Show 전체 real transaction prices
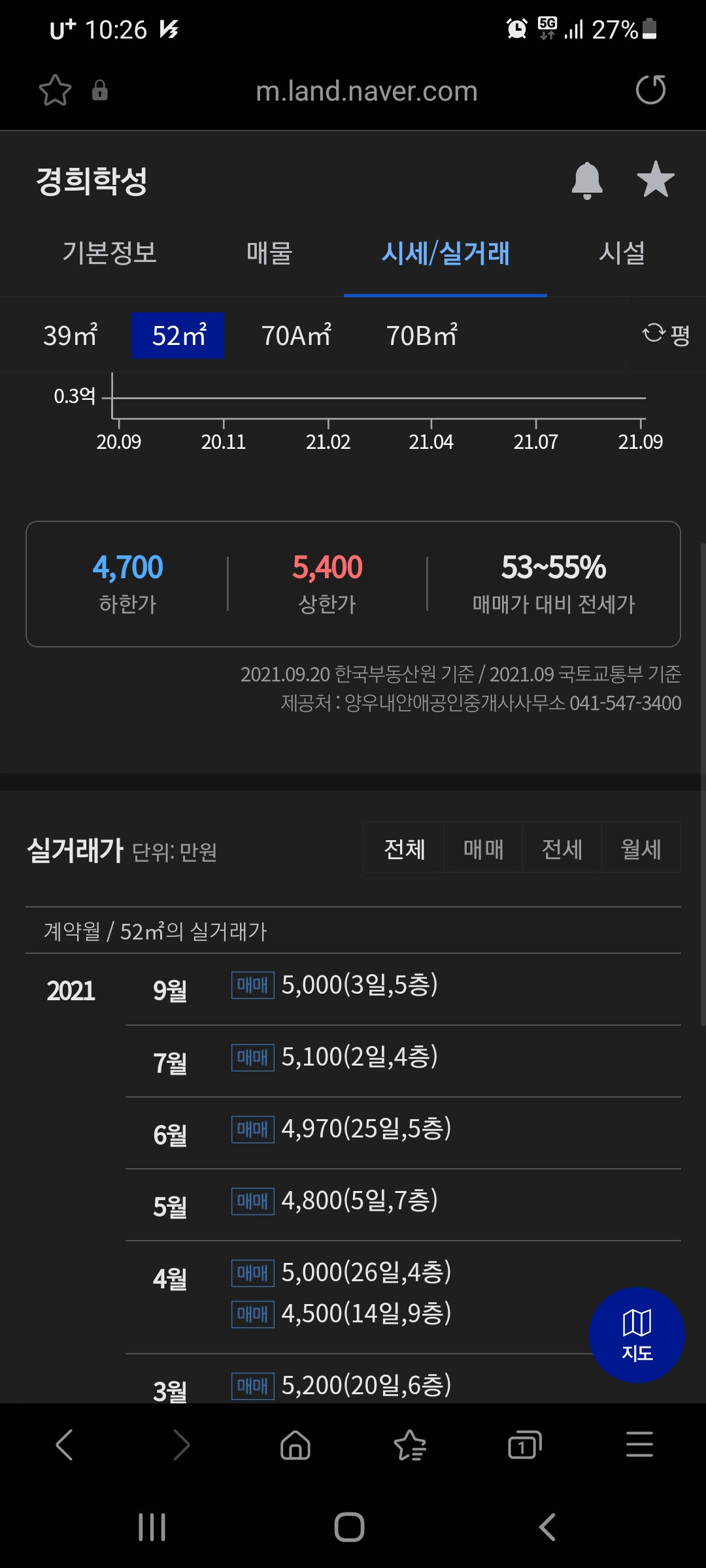706x1568 pixels. click(x=404, y=849)
